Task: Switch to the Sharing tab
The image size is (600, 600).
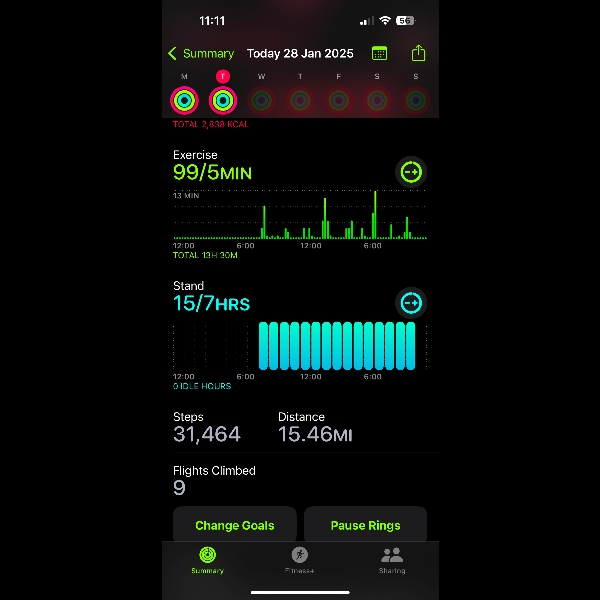Action: coord(392,559)
